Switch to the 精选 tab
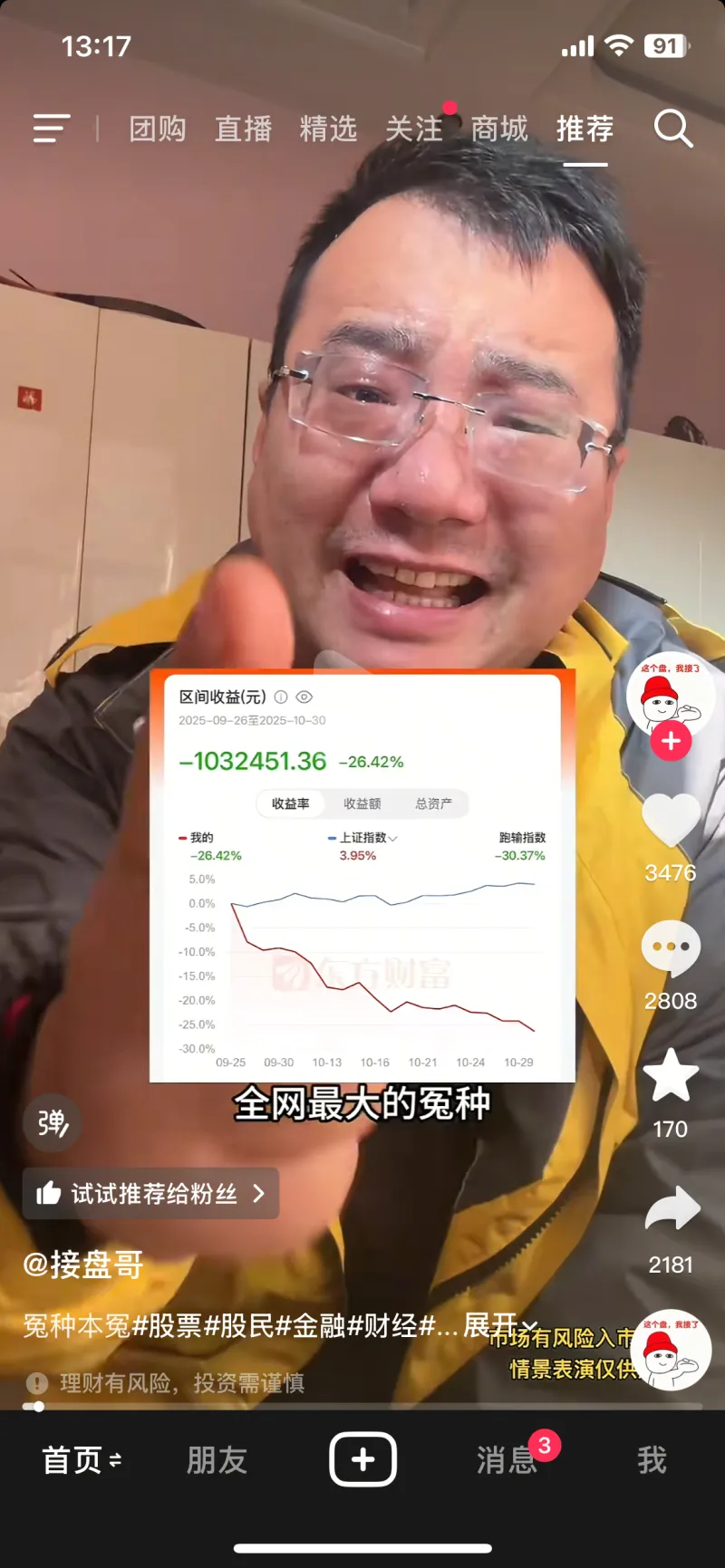 click(x=328, y=129)
